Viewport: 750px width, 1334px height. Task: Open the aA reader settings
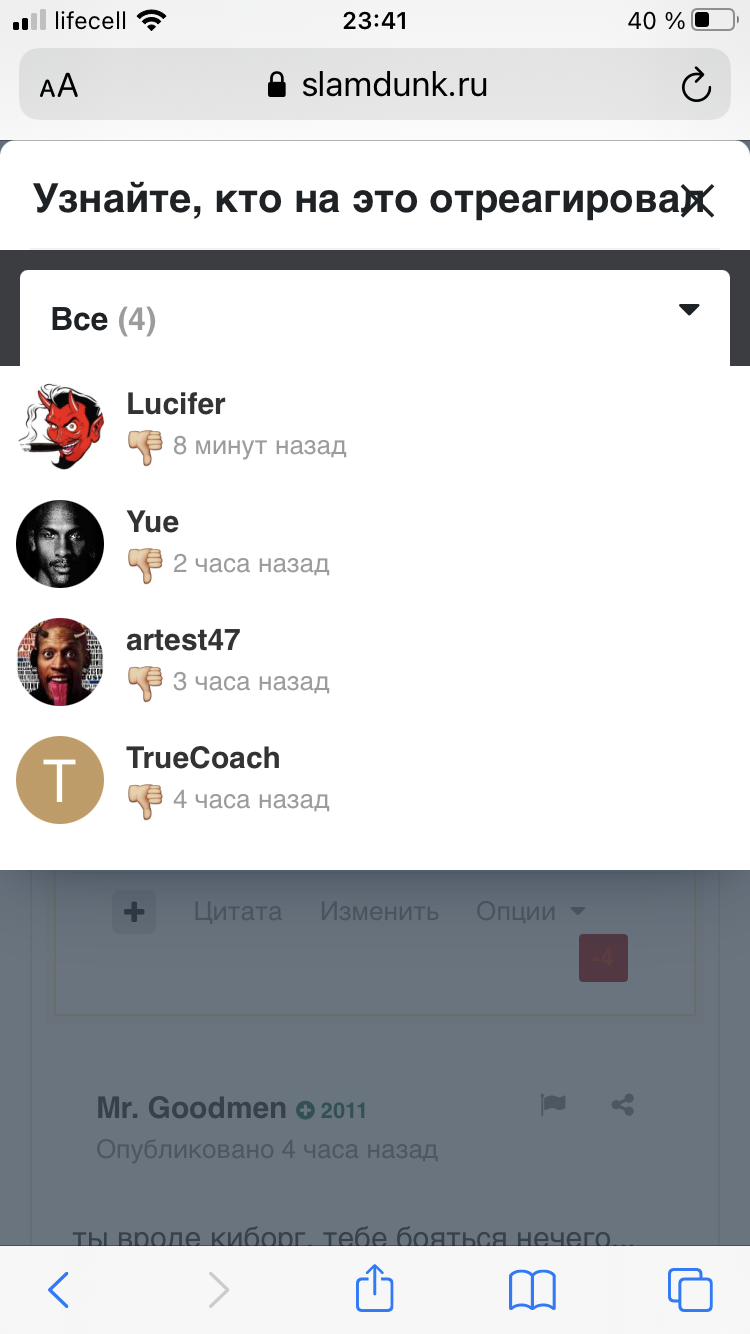59,86
